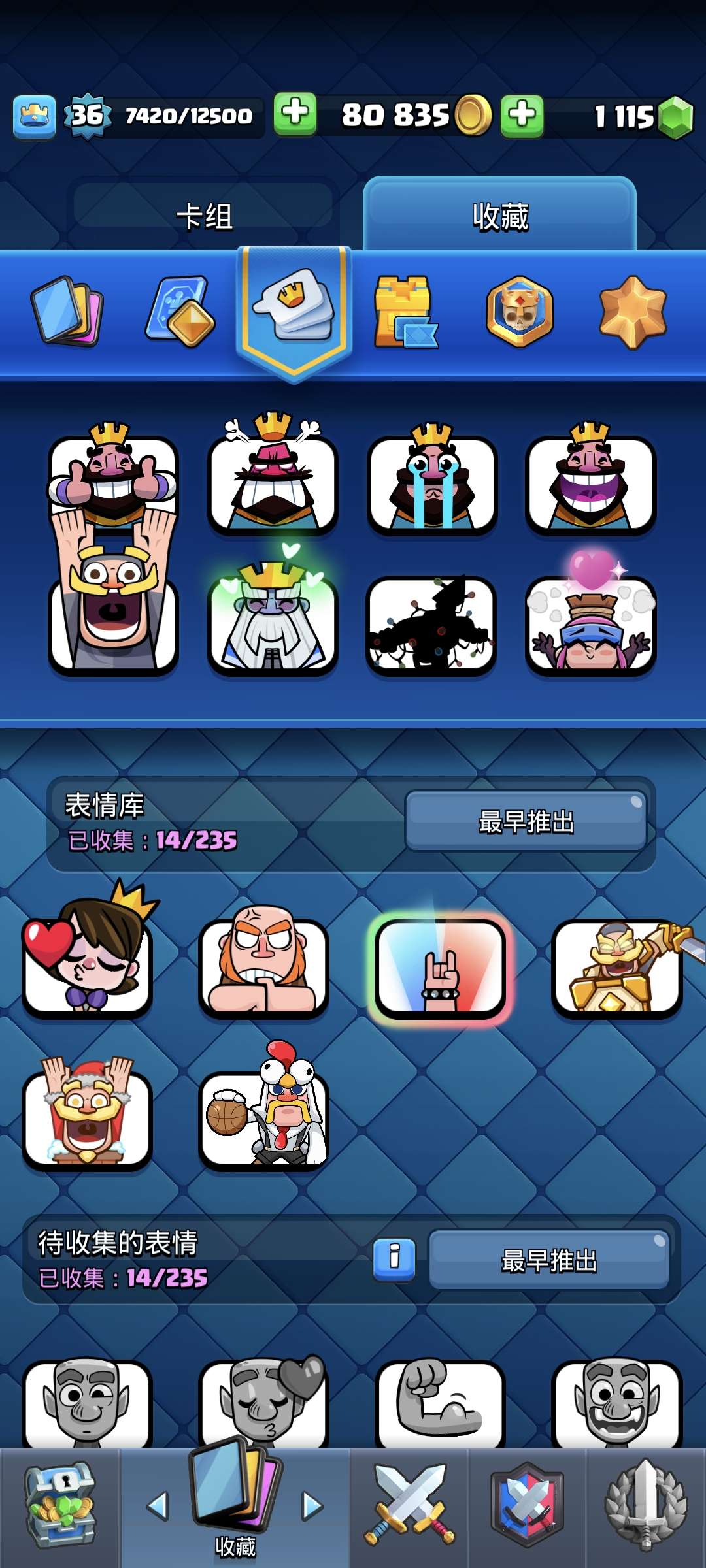Select the crying king emote in deck
This screenshot has height=1568, width=706.
point(431,482)
